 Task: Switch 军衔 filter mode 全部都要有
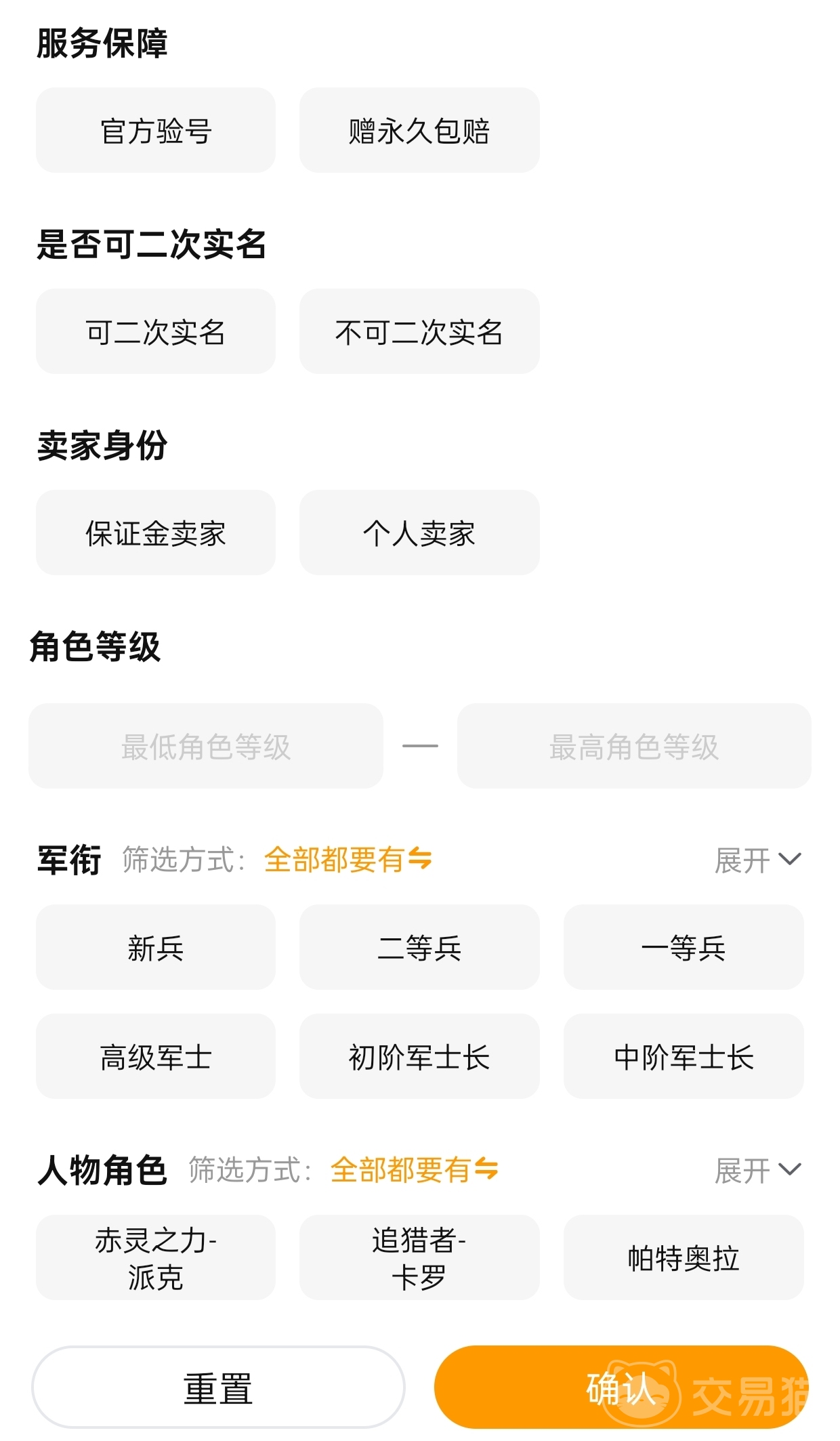(348, 860)
